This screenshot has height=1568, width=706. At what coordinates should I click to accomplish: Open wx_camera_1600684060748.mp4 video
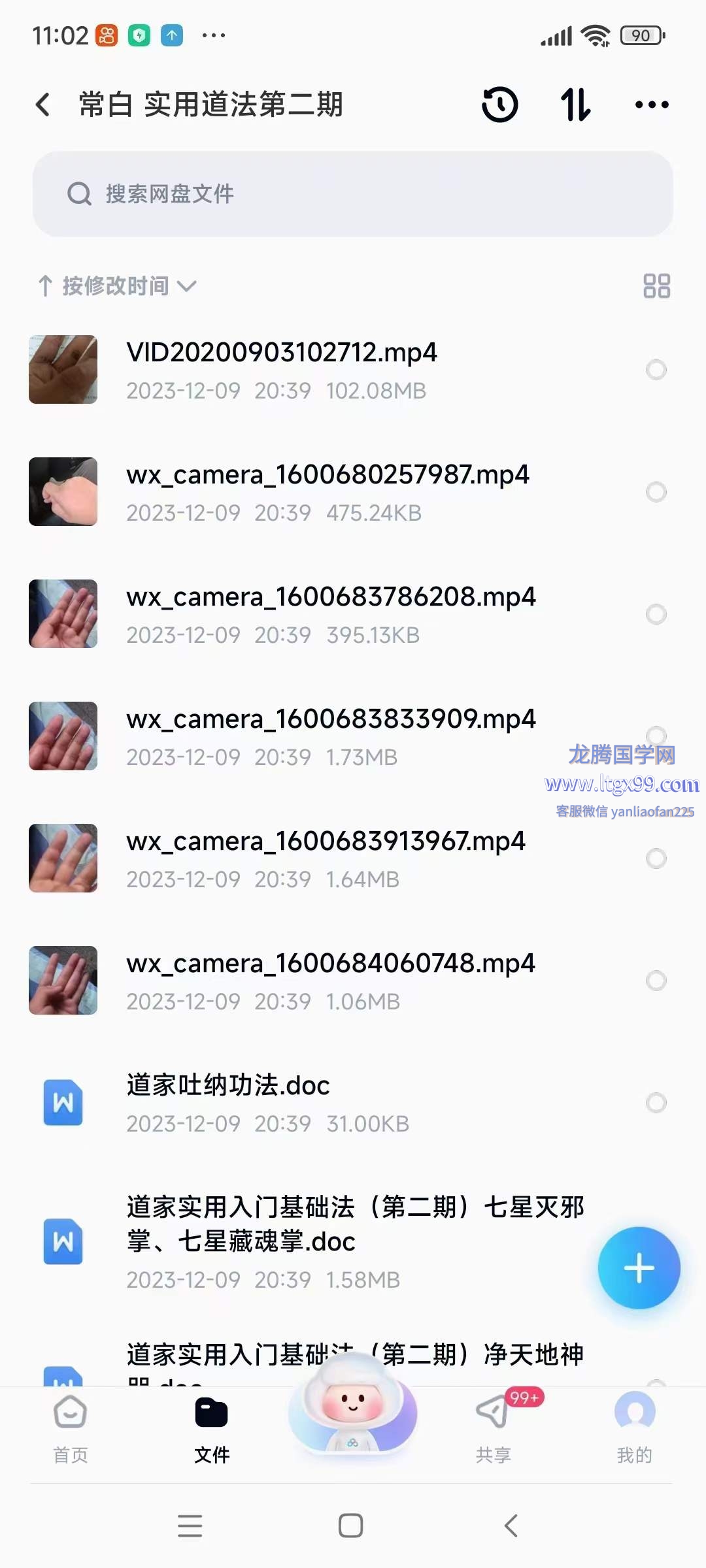tap(330, 980)
